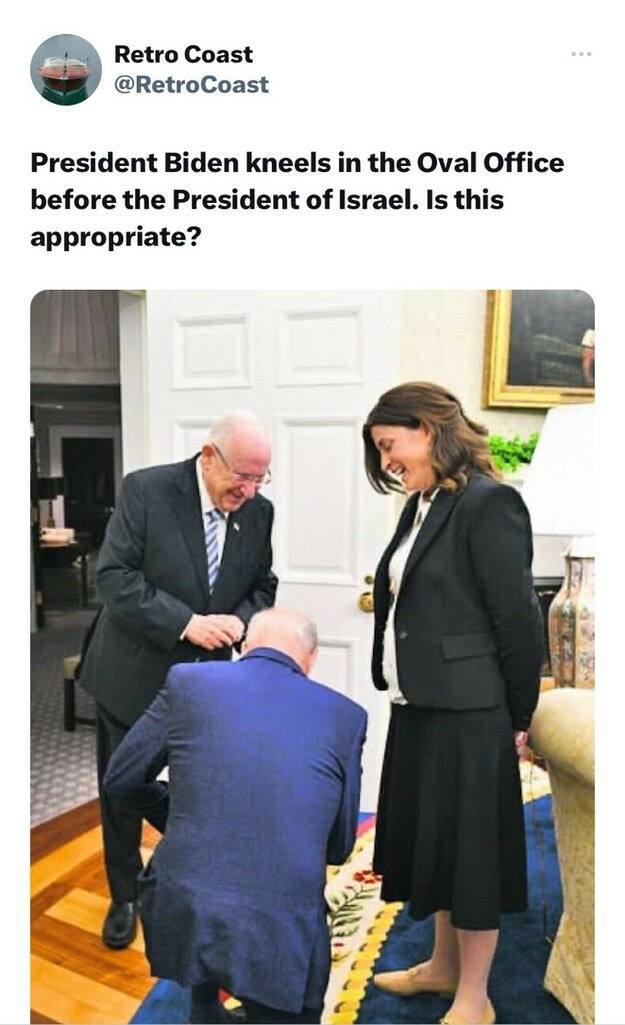Screen dimensions: 625x1025
Task: Open the post's three-dot overflow menu
Action: click(581, 54)
